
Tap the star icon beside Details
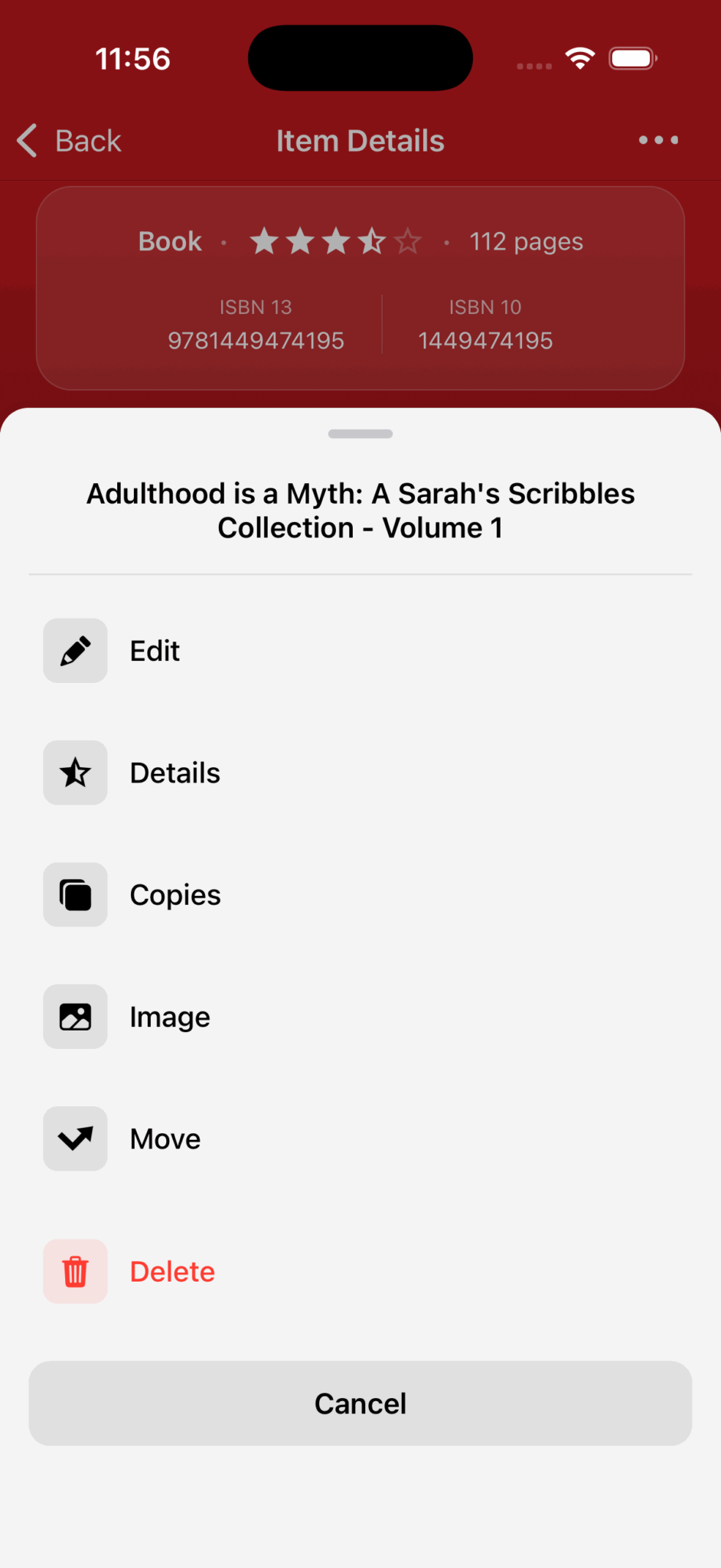(x=75, y=773)
